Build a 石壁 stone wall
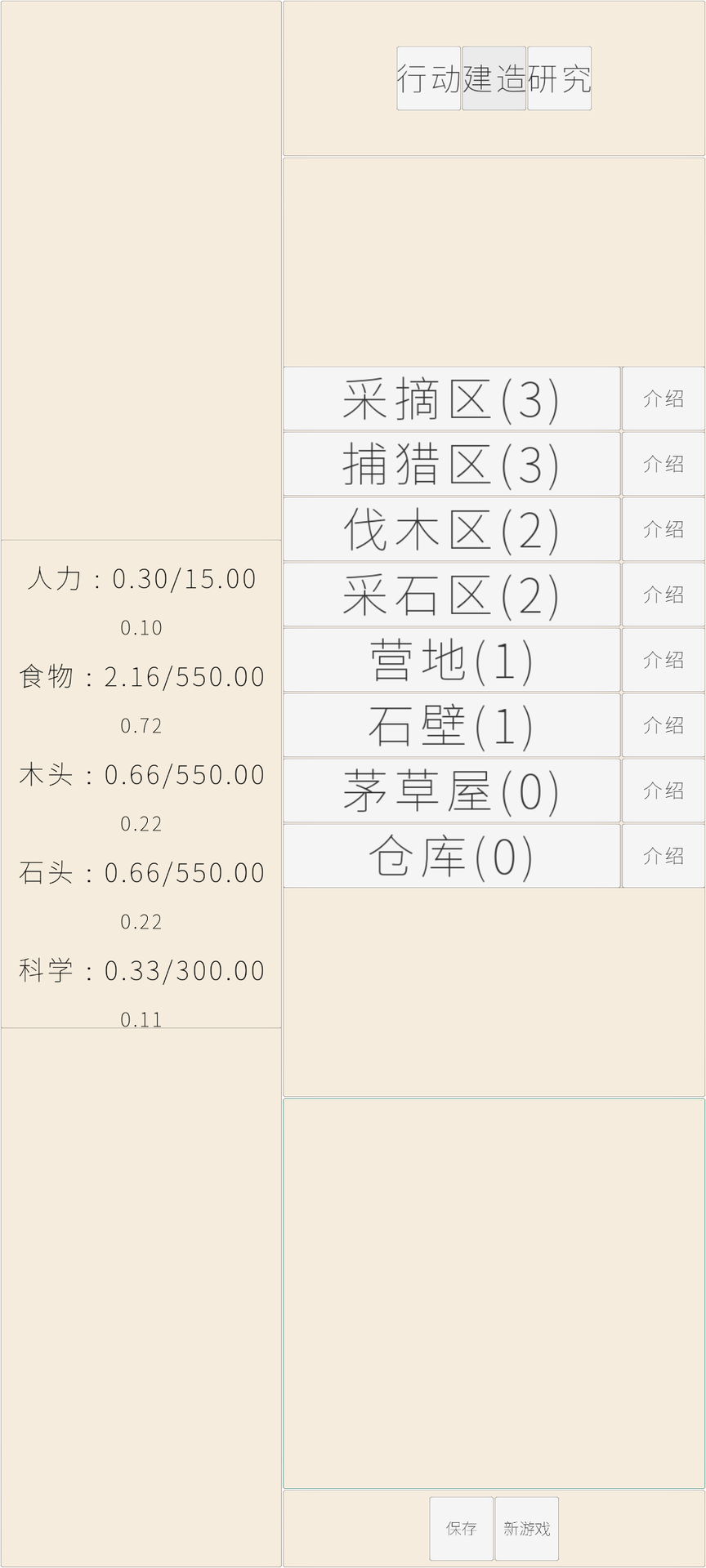706x1568 pixels. tap(450, 725)
